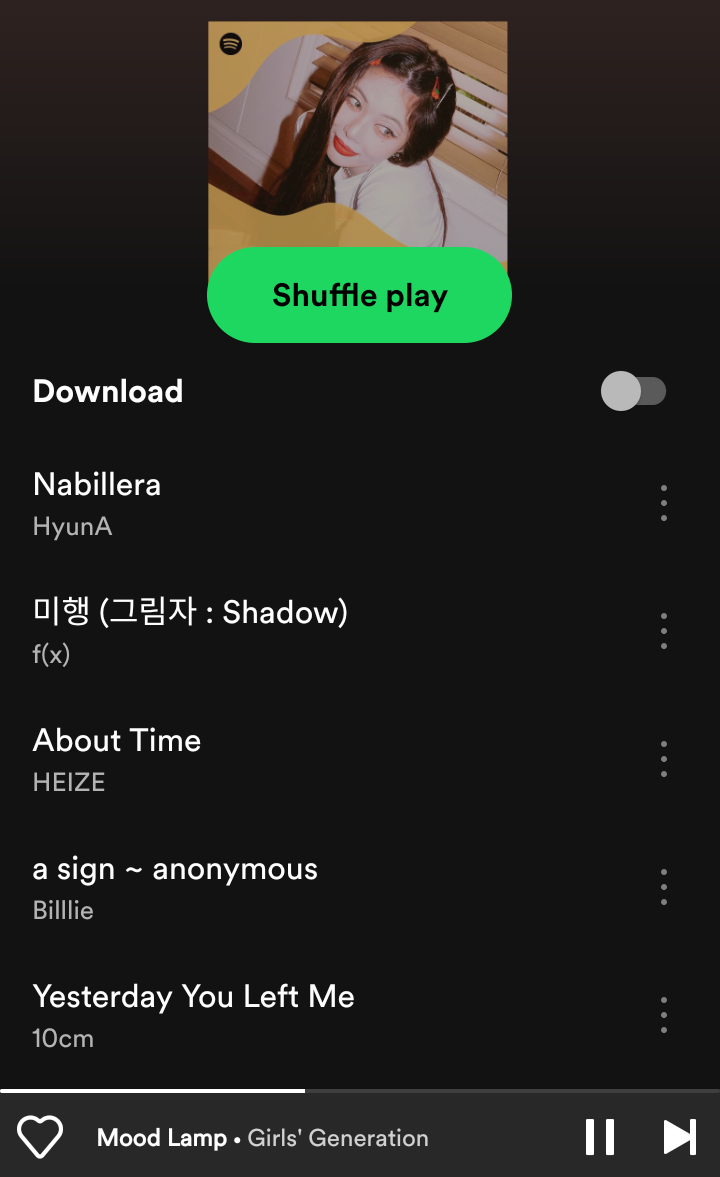The width and height of the screenshot is (720, 1177).
Task: Enable the Download switch
Action: coord(633,391)
